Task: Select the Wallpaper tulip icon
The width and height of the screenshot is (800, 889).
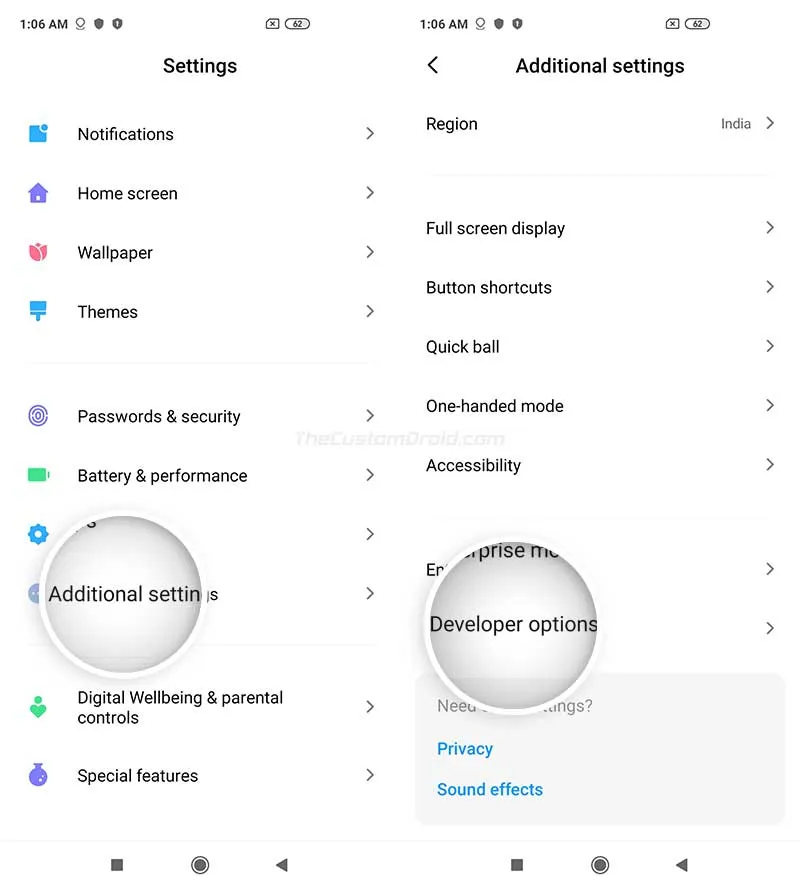Action: (38, 252)
